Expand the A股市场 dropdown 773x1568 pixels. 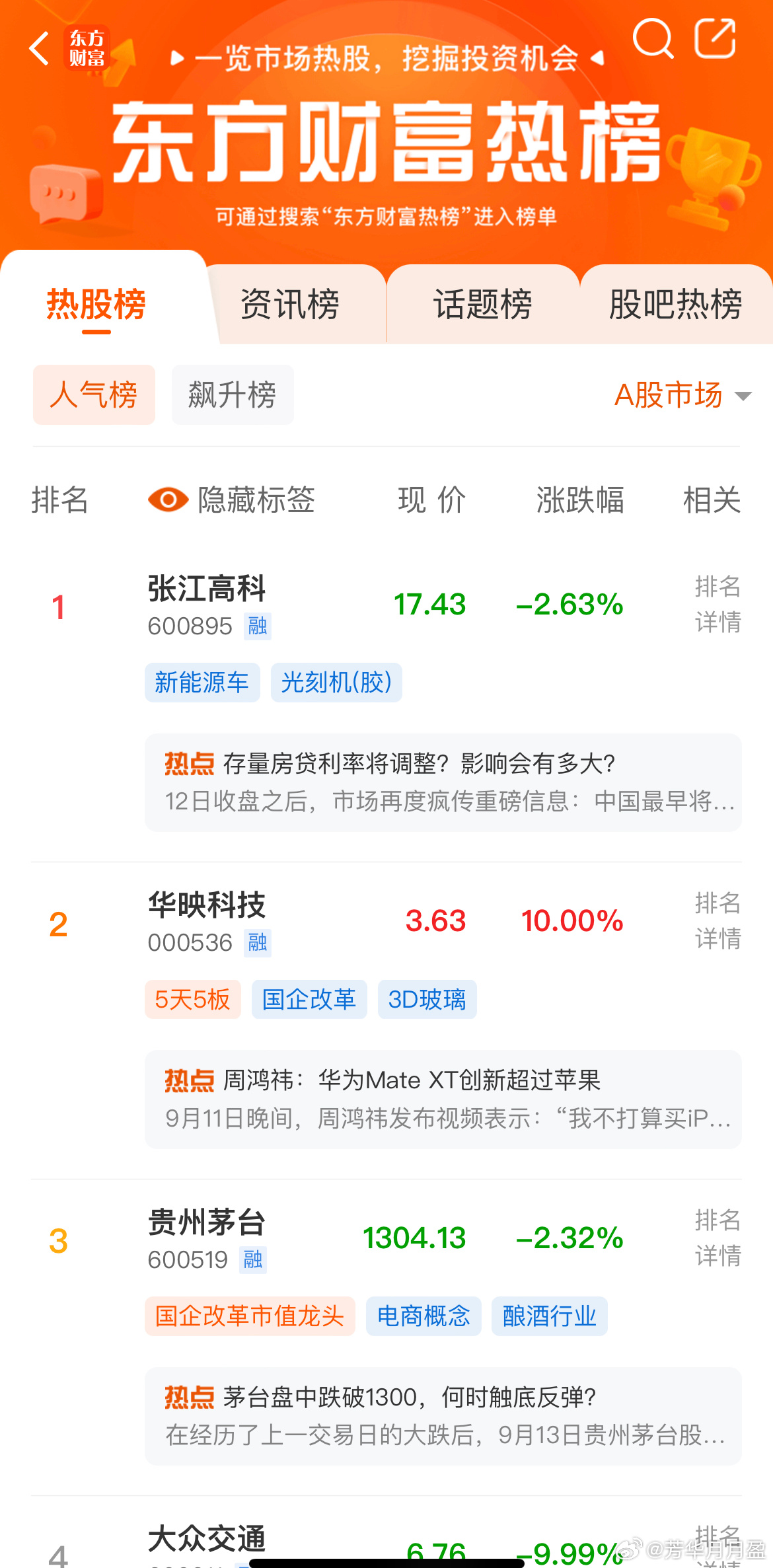click(x=683, y=395)
